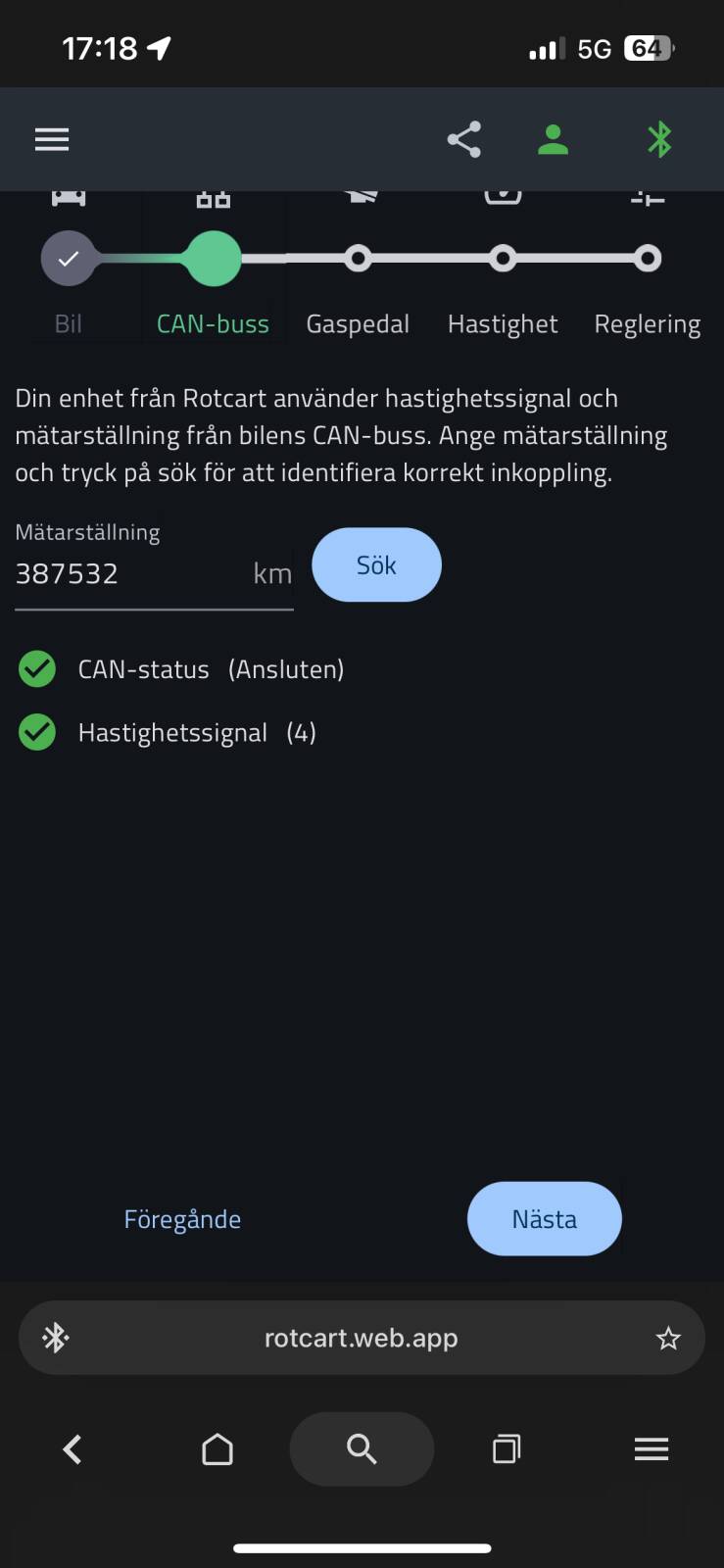Go to Föregående step
Viewport: 724px width, 1568px height.
pyautogui.click(x=182, y=1219)
